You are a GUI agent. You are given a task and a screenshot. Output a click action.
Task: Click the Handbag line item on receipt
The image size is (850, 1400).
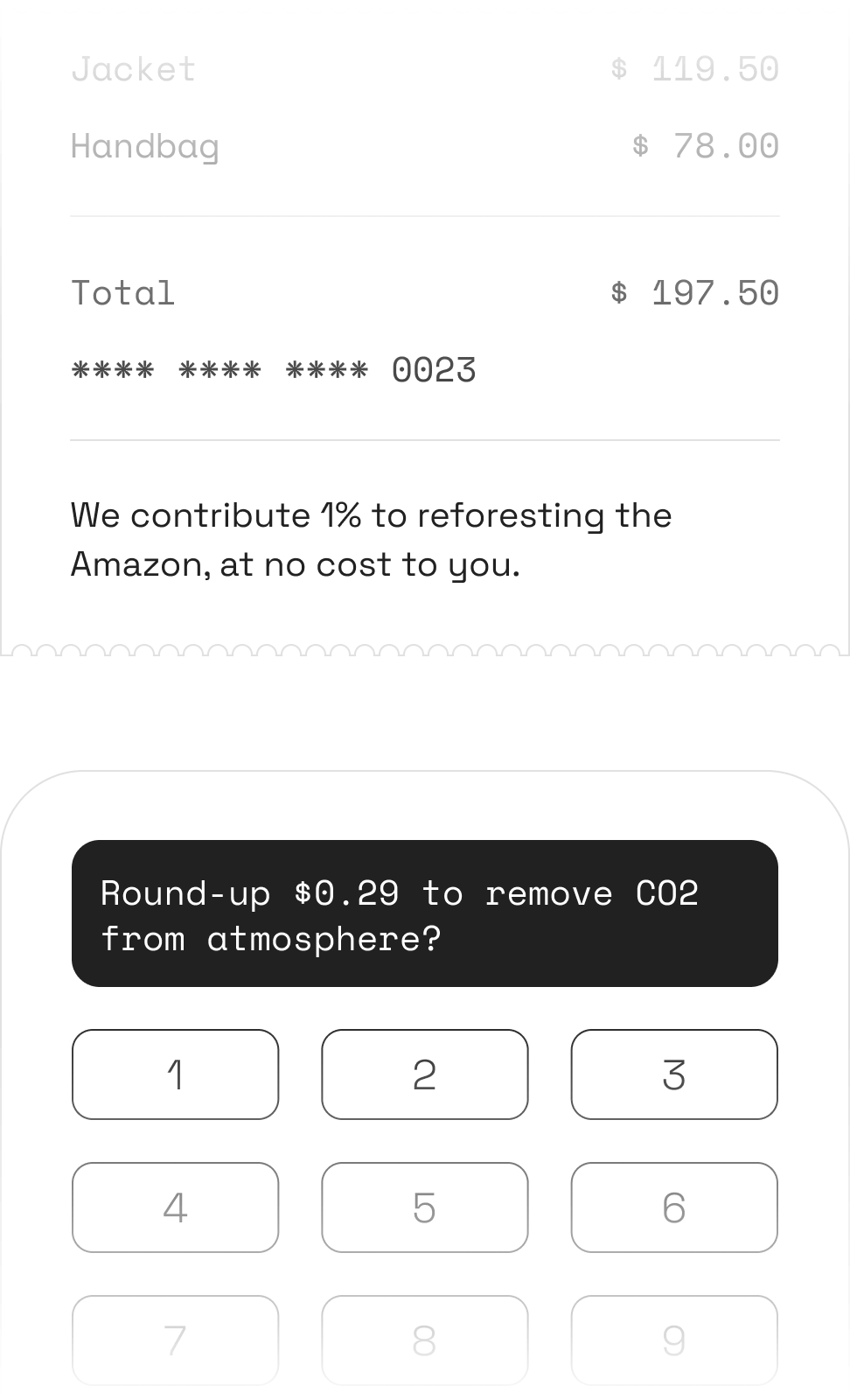coord(145,146)
